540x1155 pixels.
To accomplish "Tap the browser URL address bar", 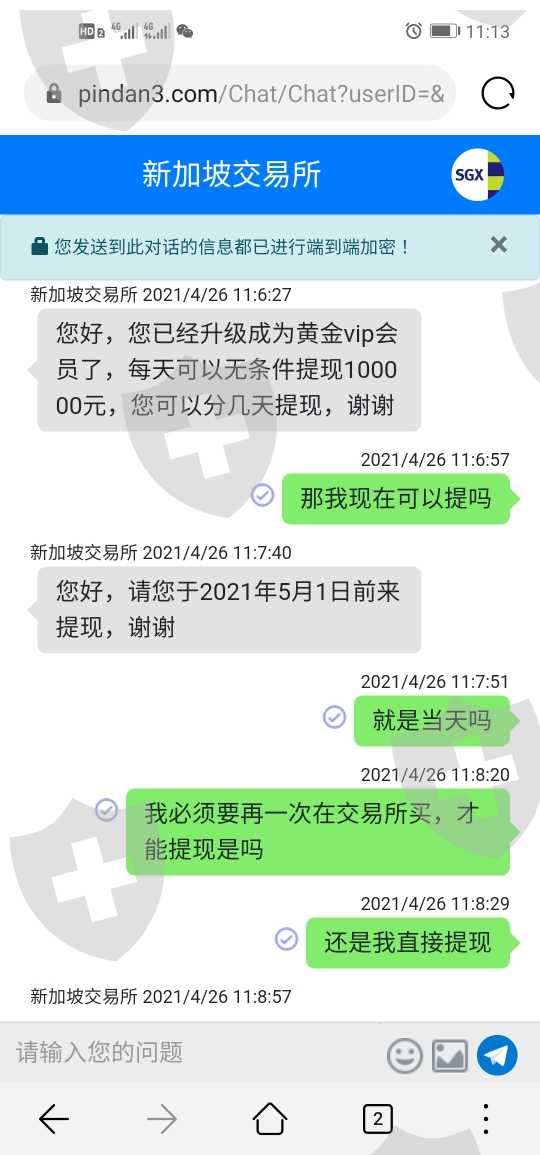I will pyautogui.click(x=239, y=94).
